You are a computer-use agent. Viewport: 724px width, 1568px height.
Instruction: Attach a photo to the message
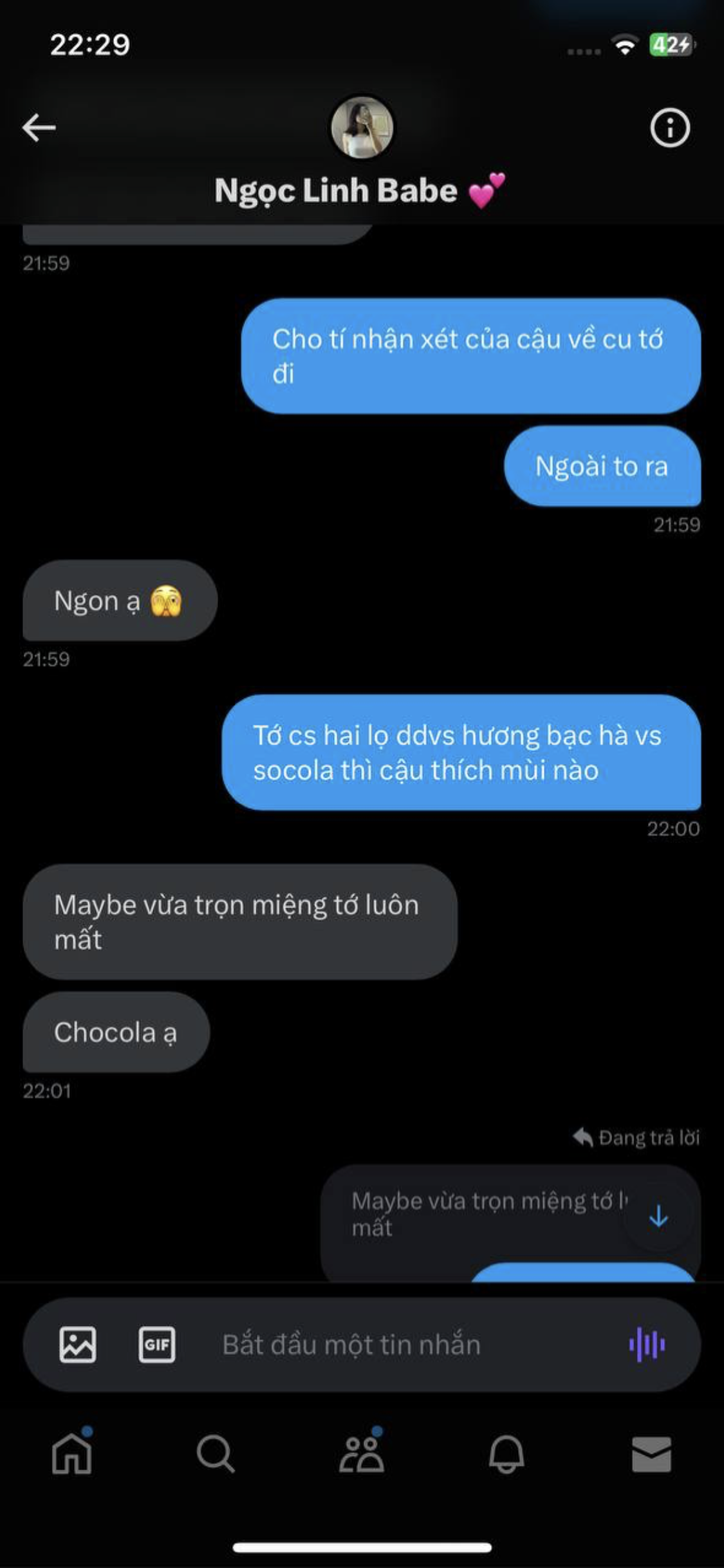pos(78,1345)
